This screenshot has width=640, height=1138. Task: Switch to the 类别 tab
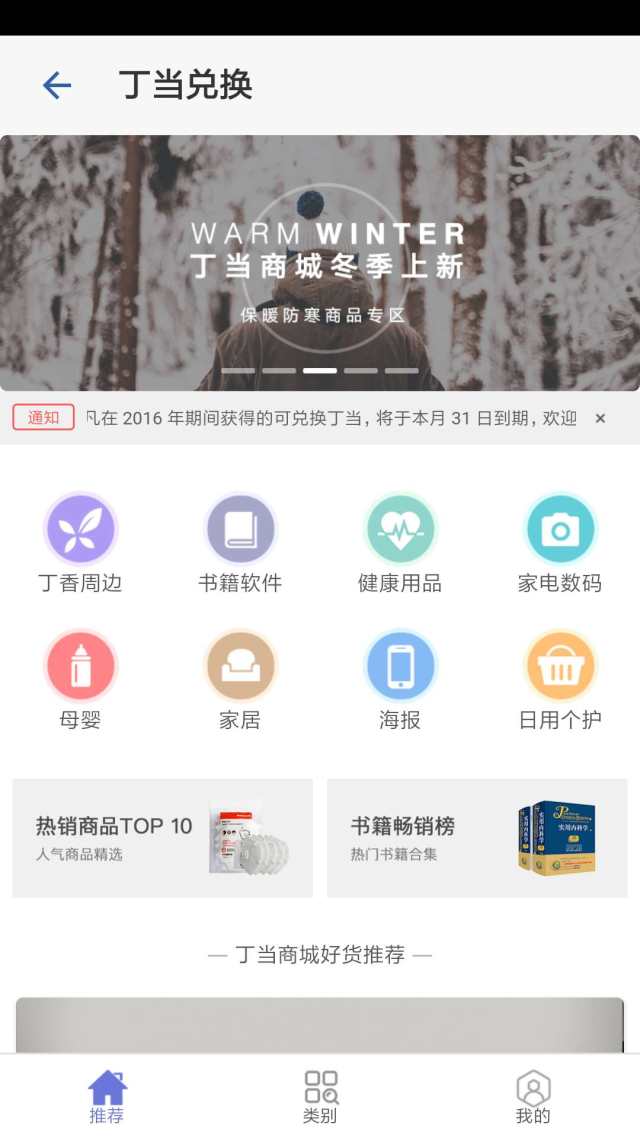pyautogui.click(x=320, y=1097)
